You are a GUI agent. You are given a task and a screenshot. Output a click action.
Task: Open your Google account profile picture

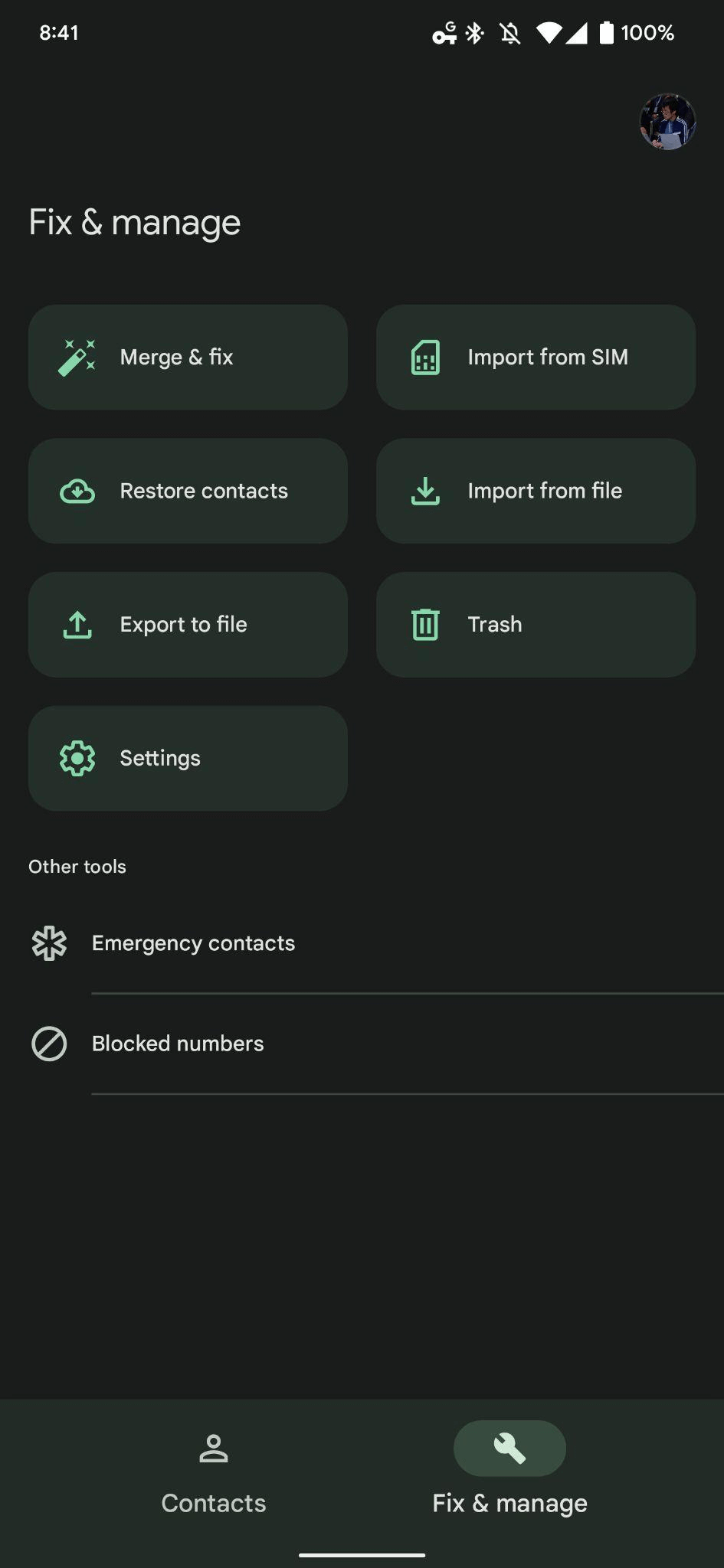tap(668, 120)
